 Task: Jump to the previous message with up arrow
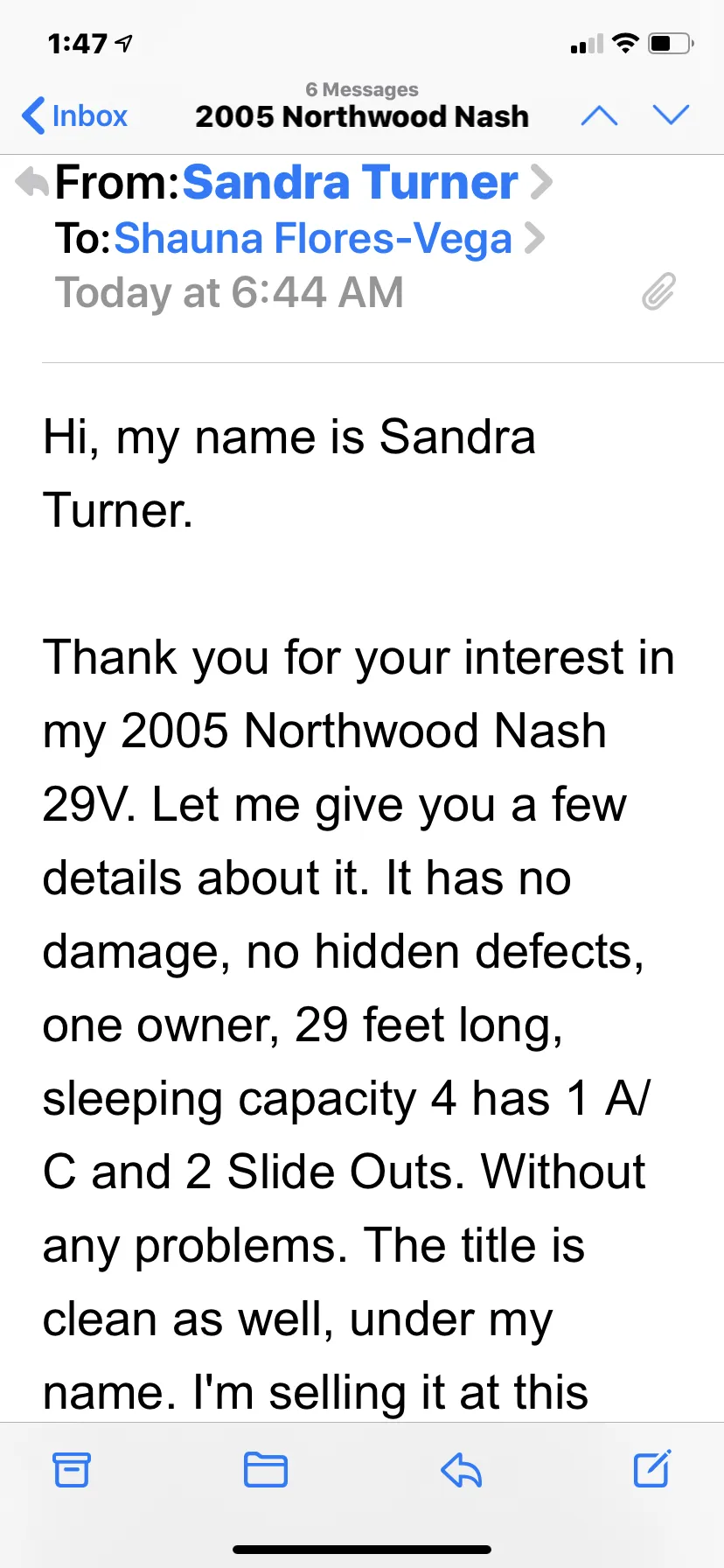pos(600,115)
